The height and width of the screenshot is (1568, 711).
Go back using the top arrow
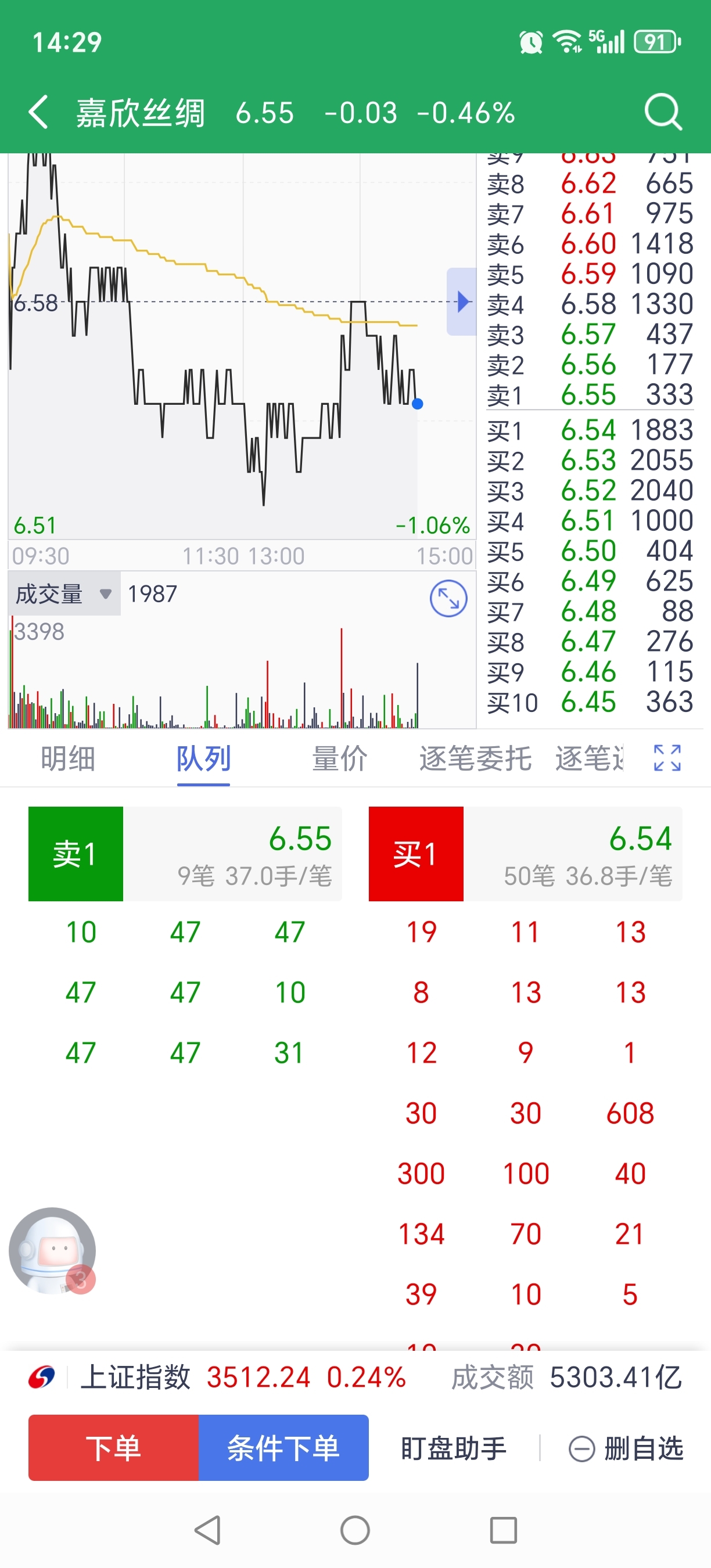point(38,113)
